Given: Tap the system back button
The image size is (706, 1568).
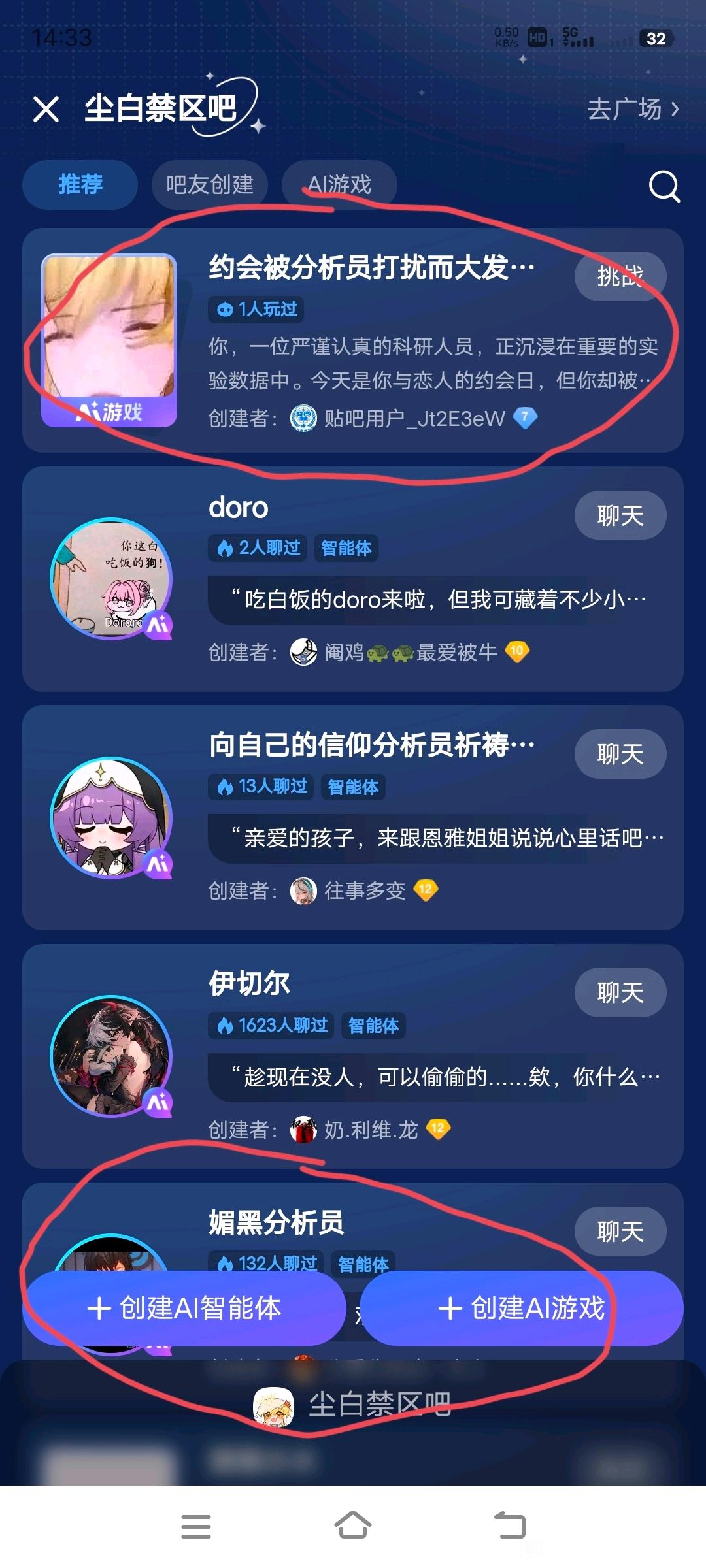Looking at the screenshot, I should [x=509, y=1526].
